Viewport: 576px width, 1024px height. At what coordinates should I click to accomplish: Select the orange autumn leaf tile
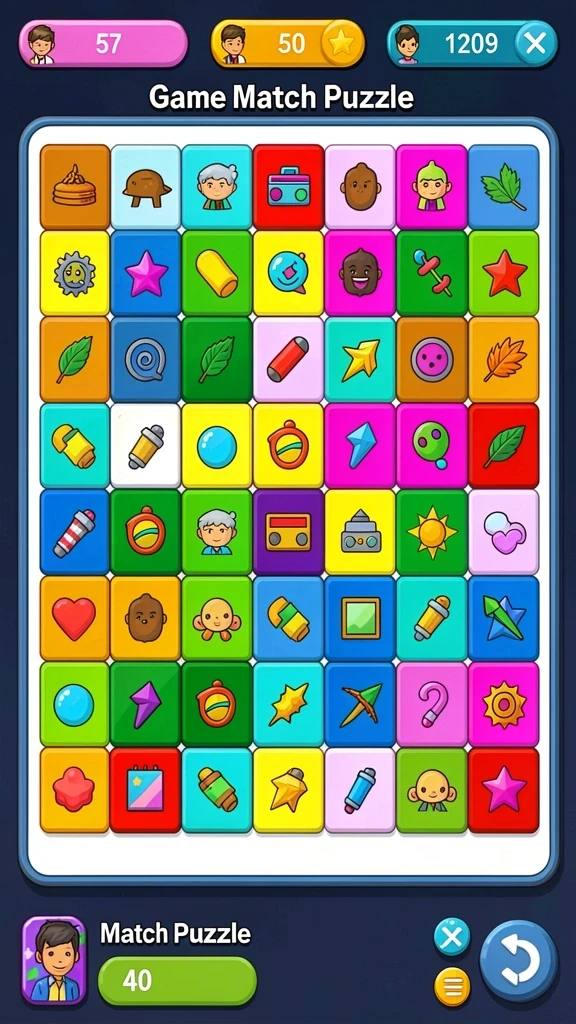click(x=504, y=359)
